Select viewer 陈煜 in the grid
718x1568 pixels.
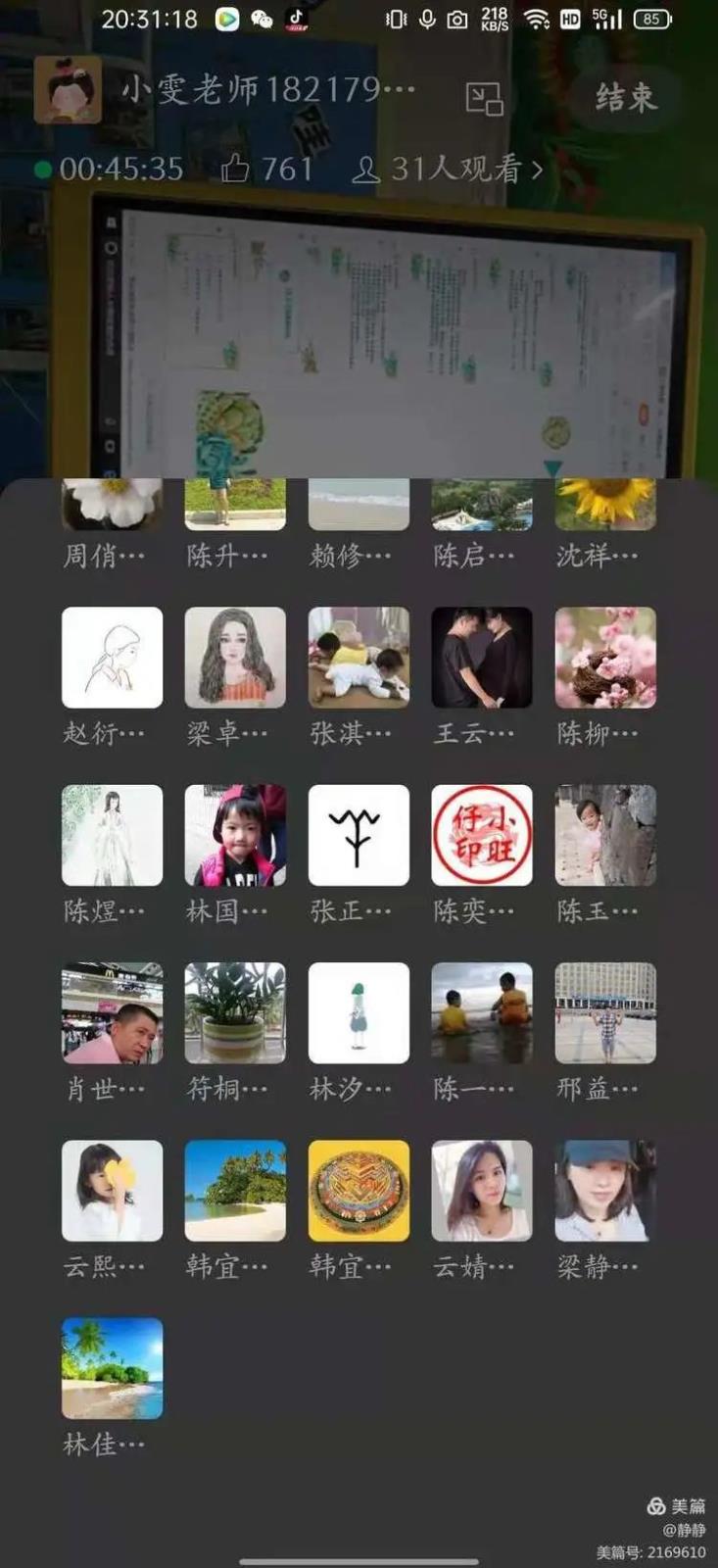pos(113,835)
